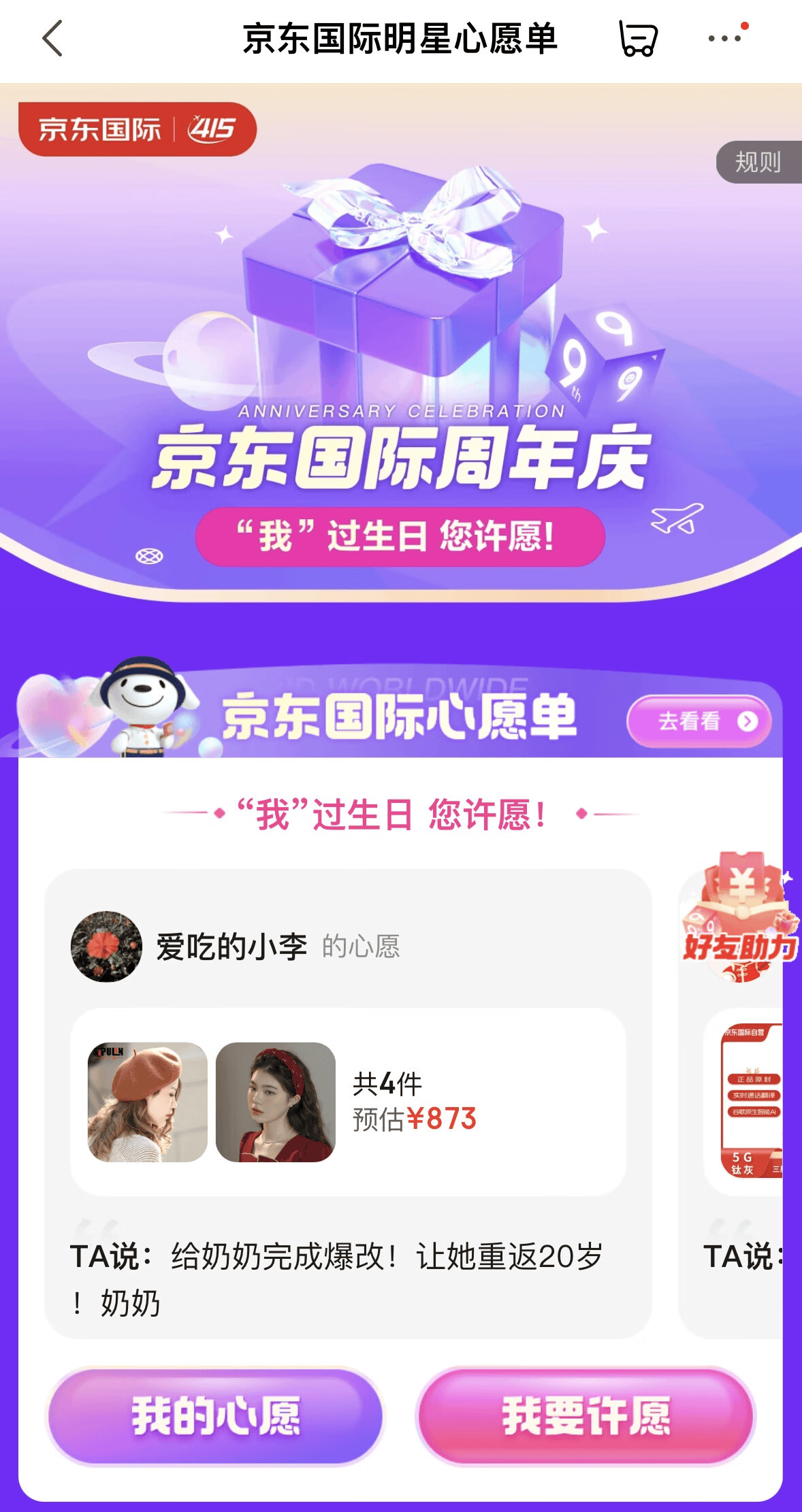
Task: Open the shopping cart
Action: coord(637,39)
